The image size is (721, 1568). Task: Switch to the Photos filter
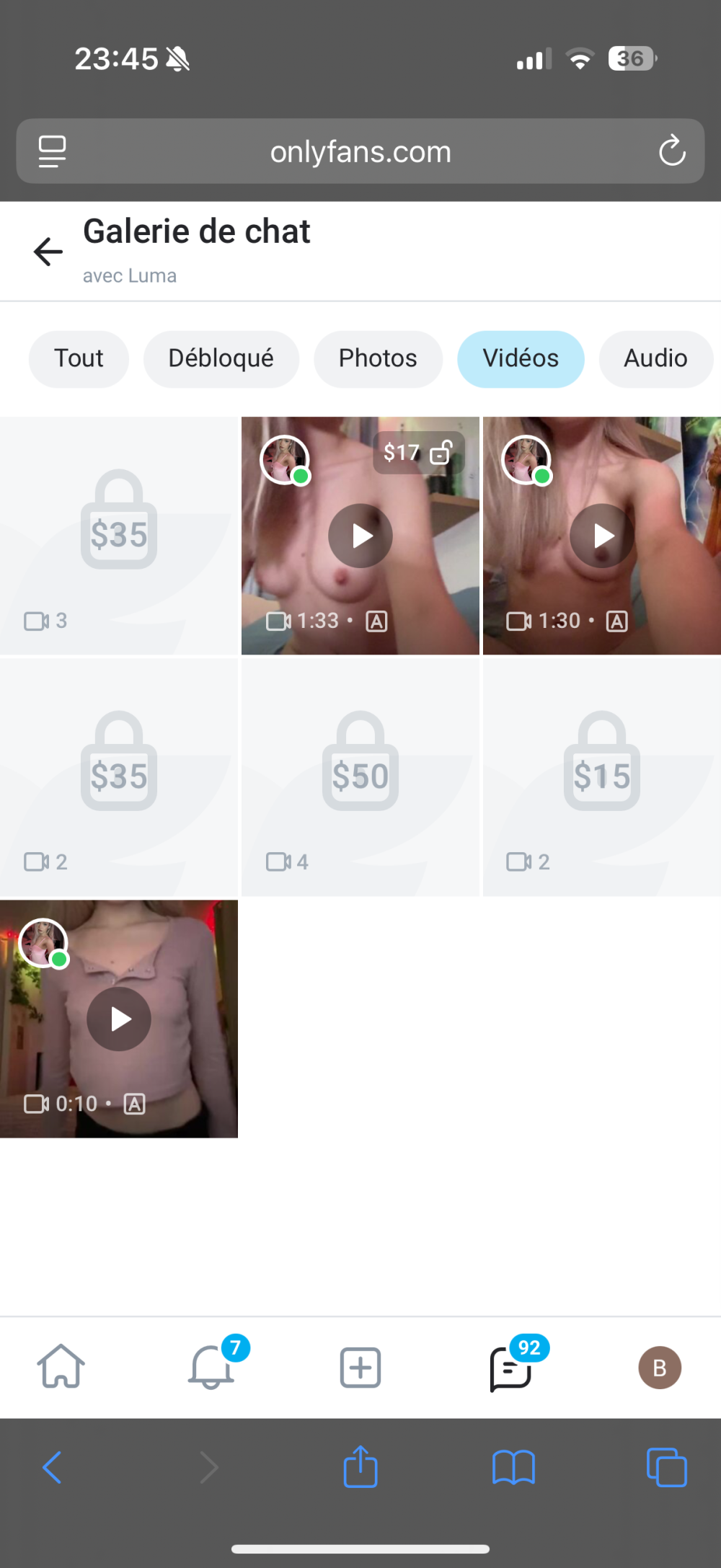point(378,358)
